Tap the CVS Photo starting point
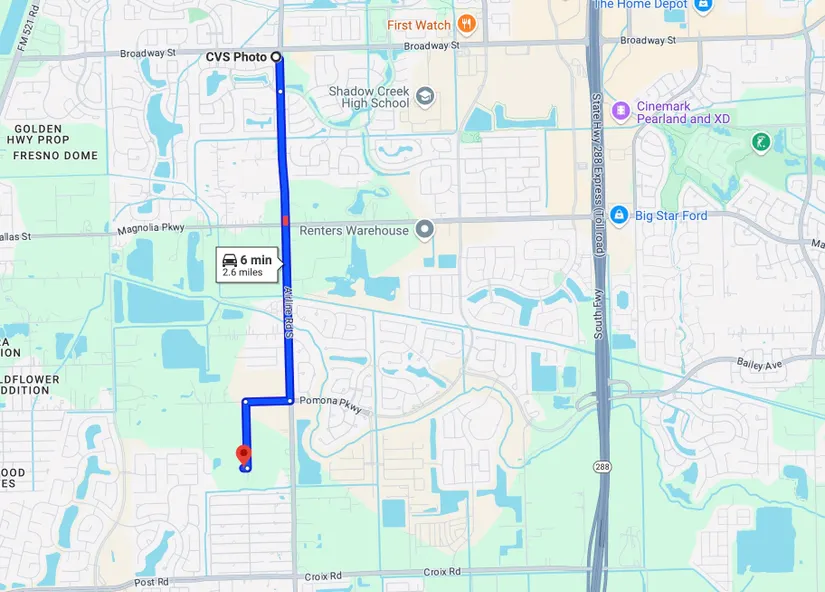This screenshot has width=825, height=592. [x=276, y=57]
